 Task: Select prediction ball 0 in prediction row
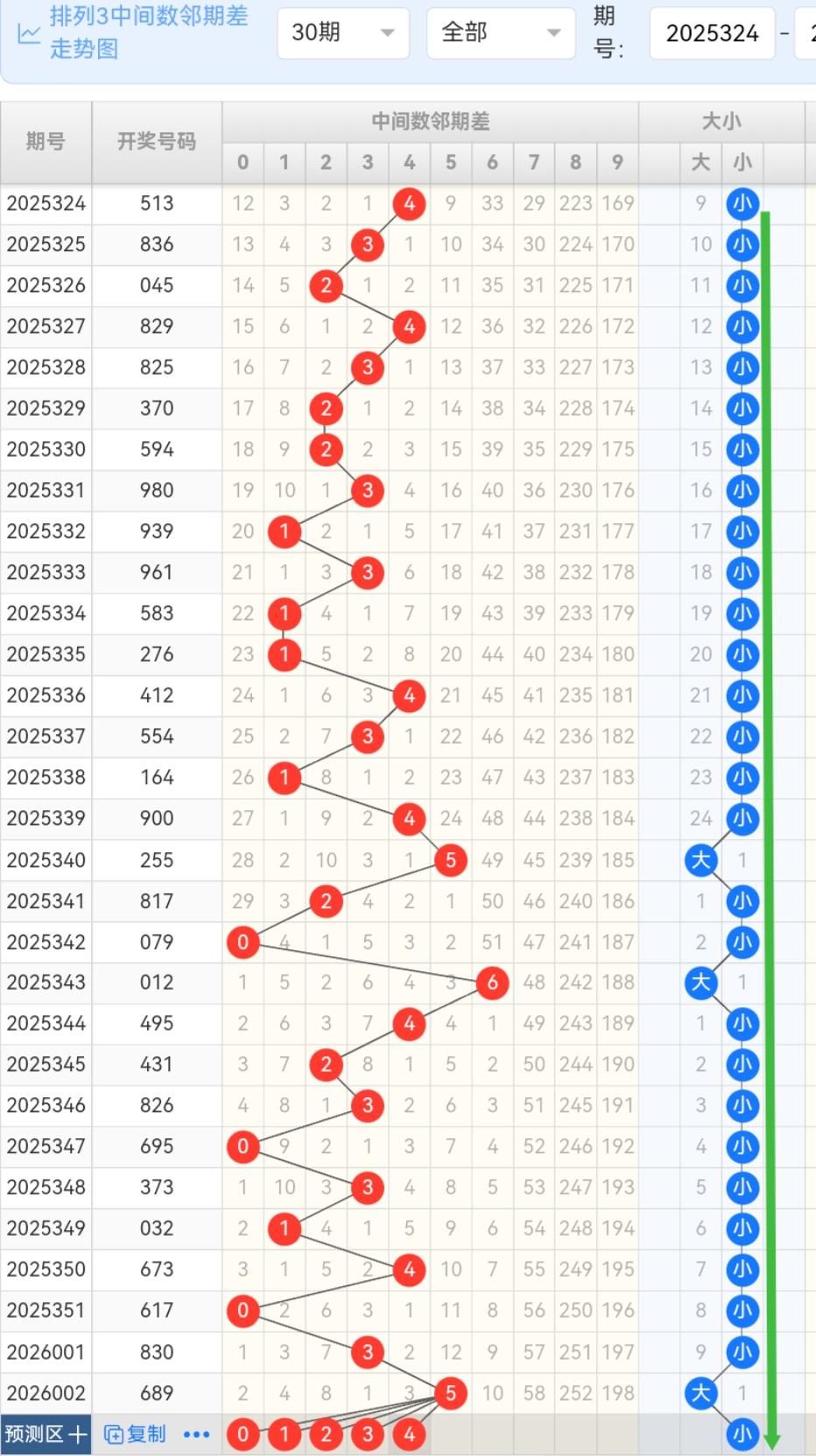click(243, 1434)
